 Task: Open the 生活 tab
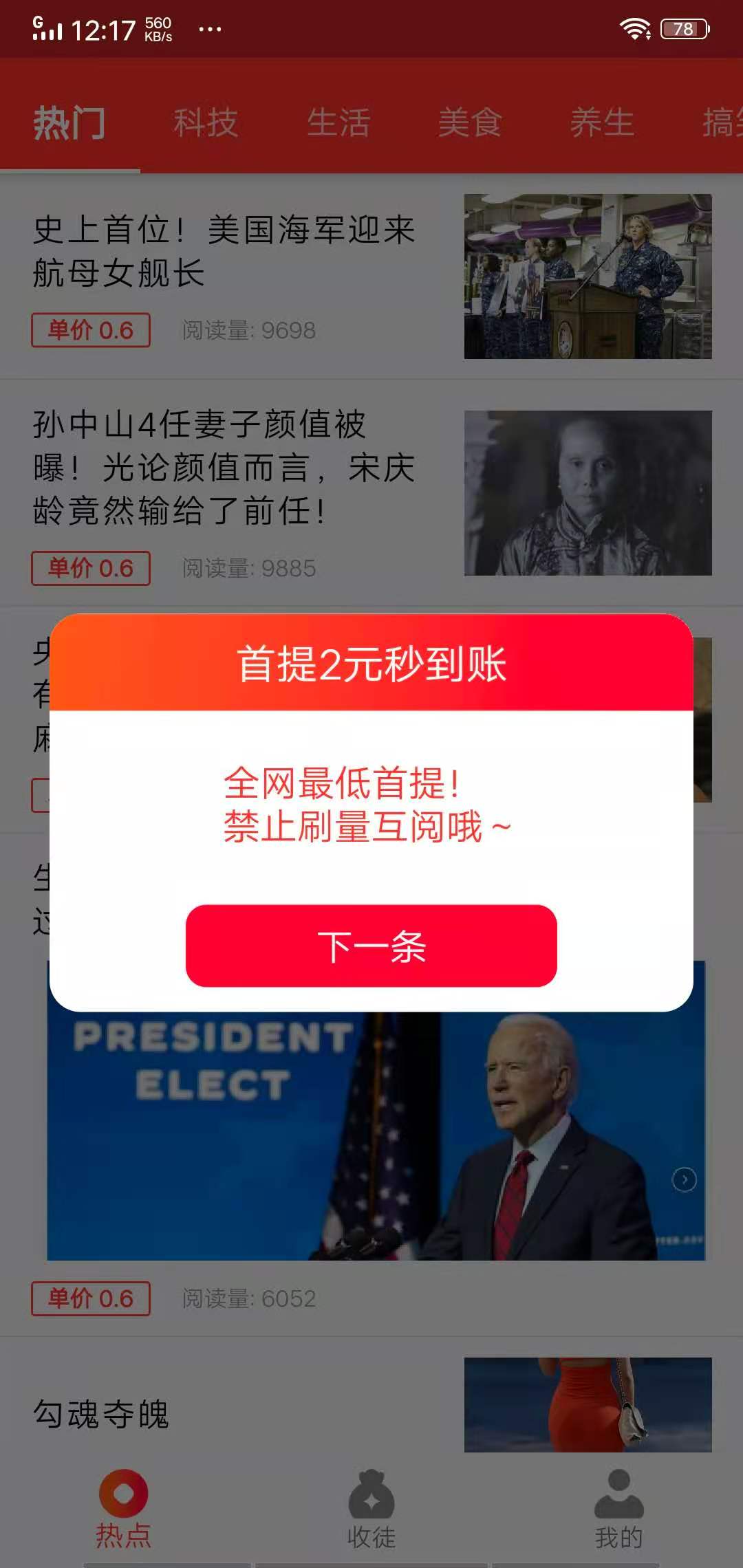click(x=340, y=122)
